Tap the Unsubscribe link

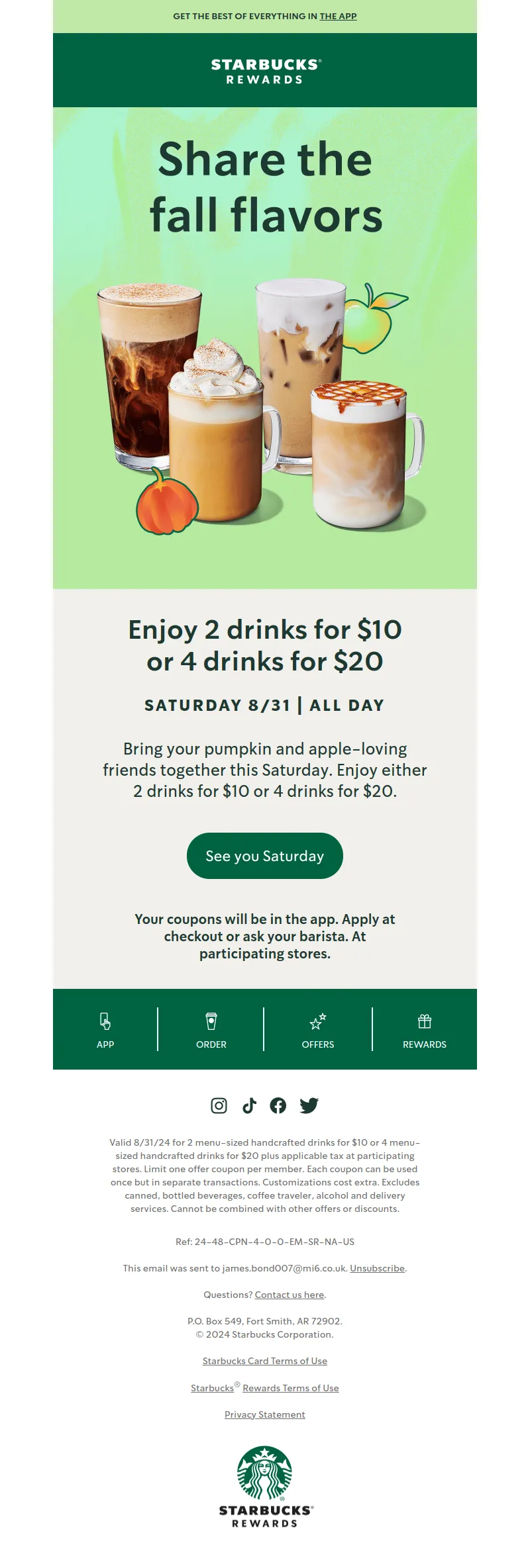click(377, 1268)
